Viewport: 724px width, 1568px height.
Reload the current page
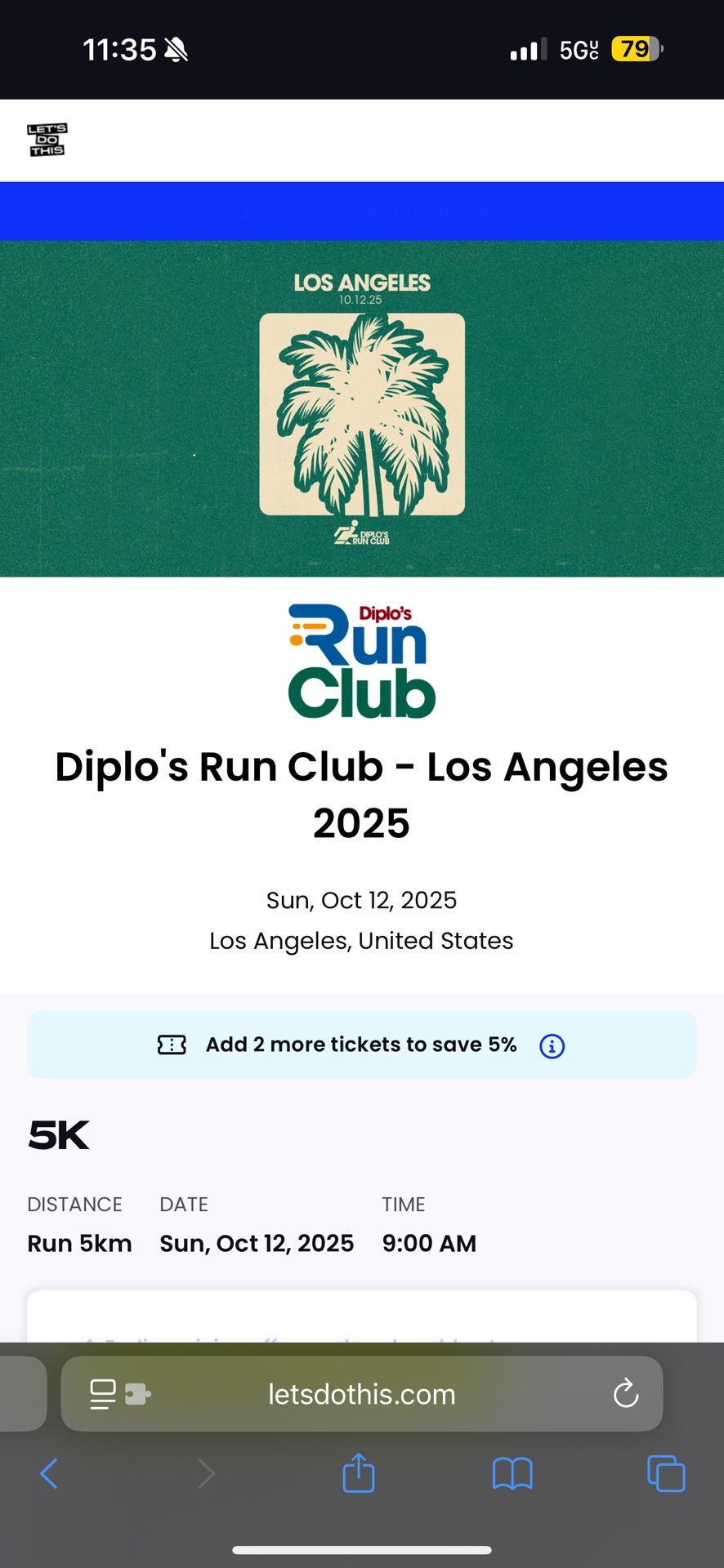point(625,1394)
